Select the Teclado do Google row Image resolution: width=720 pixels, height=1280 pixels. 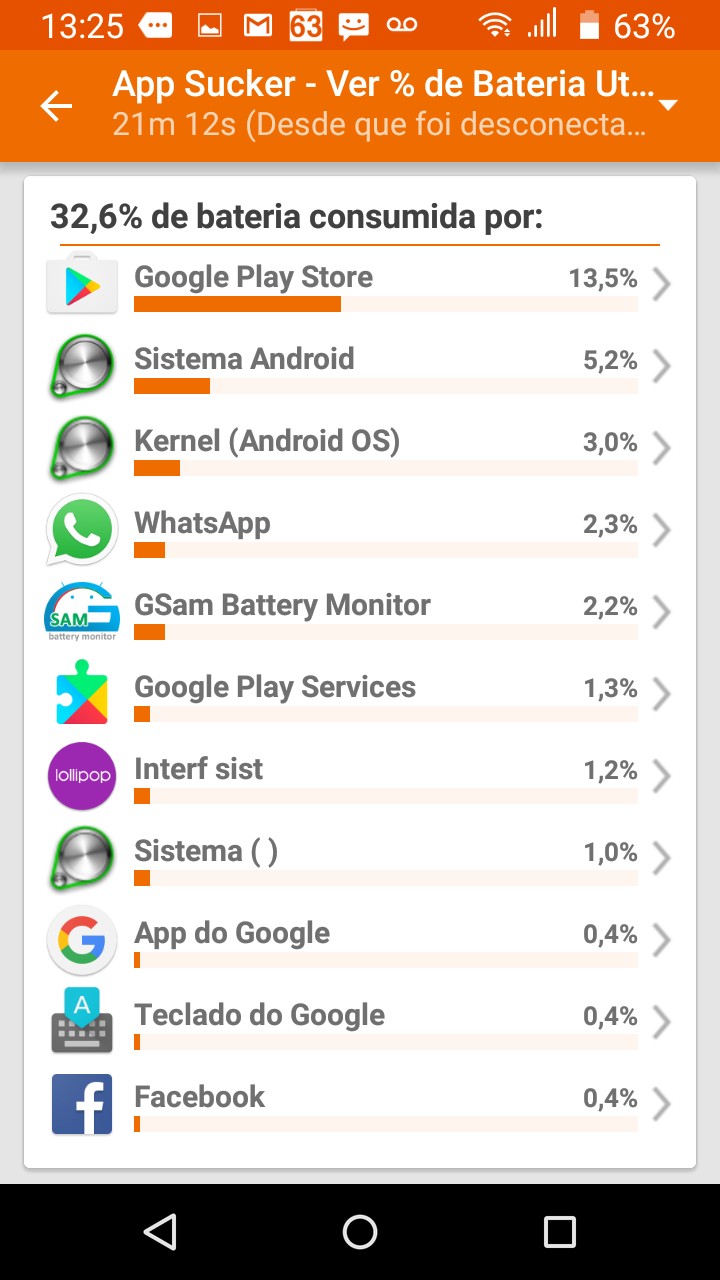(x=360, y=1024)
